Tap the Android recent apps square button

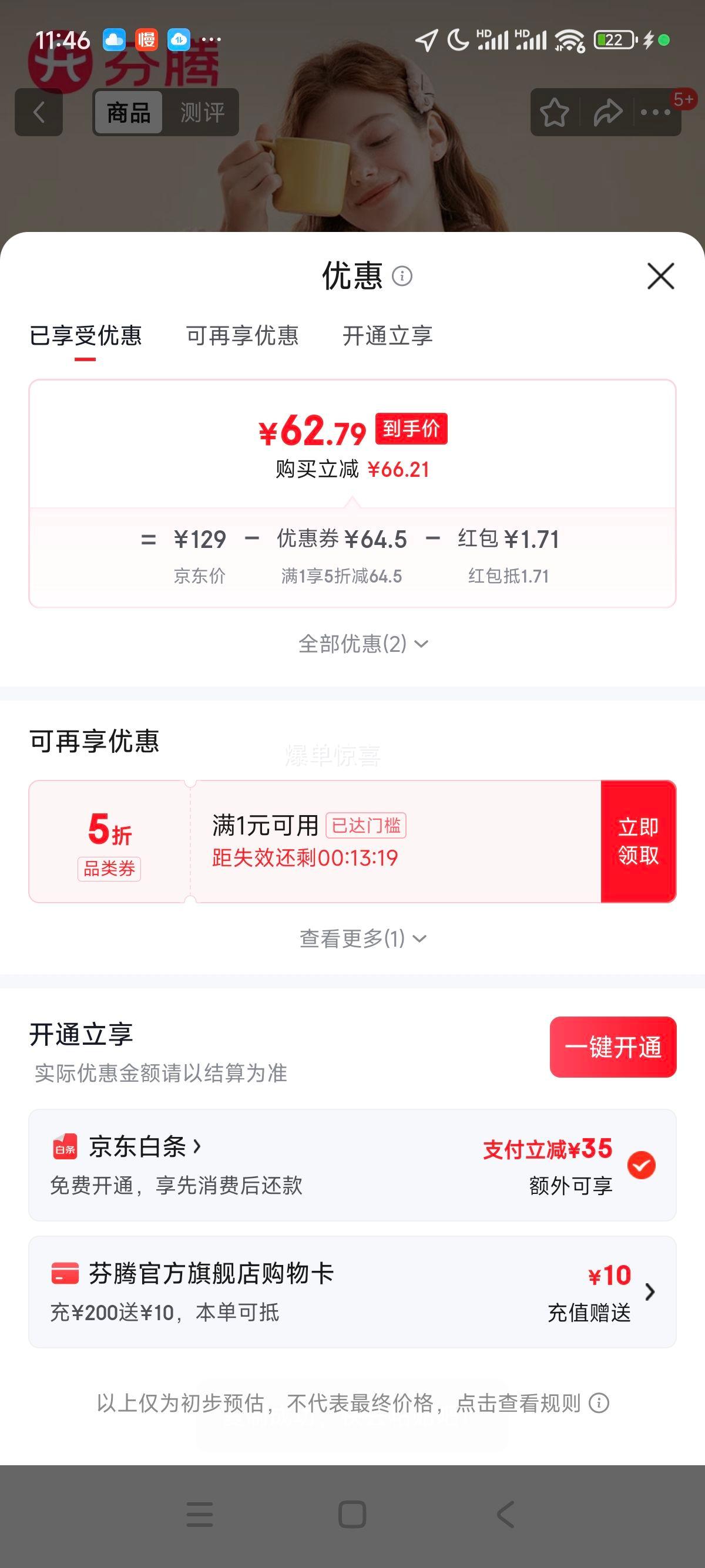coord(351,1513)
